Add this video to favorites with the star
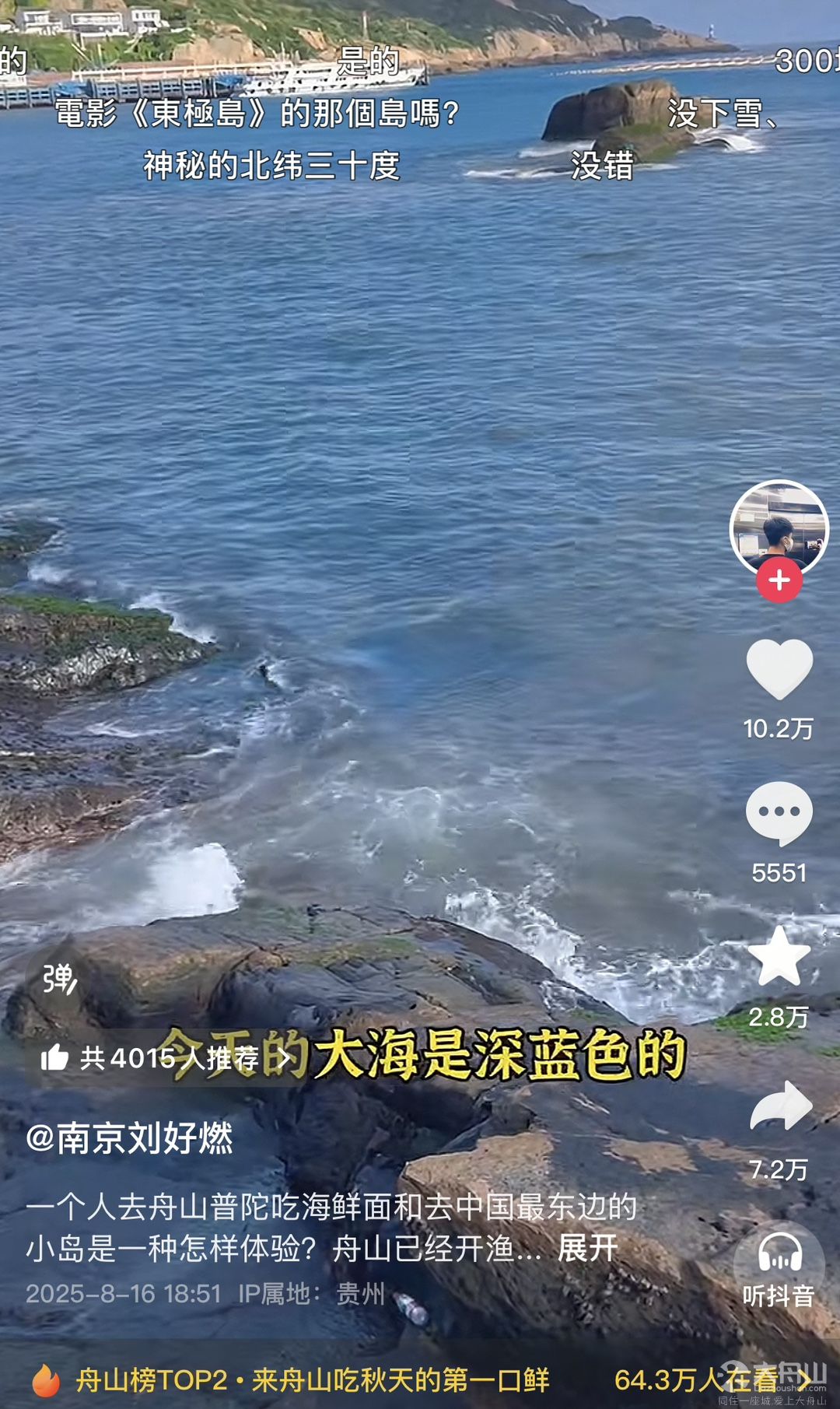Image resolution: width=840 pixels, height=1409 pixels. (x=779, y=956)
